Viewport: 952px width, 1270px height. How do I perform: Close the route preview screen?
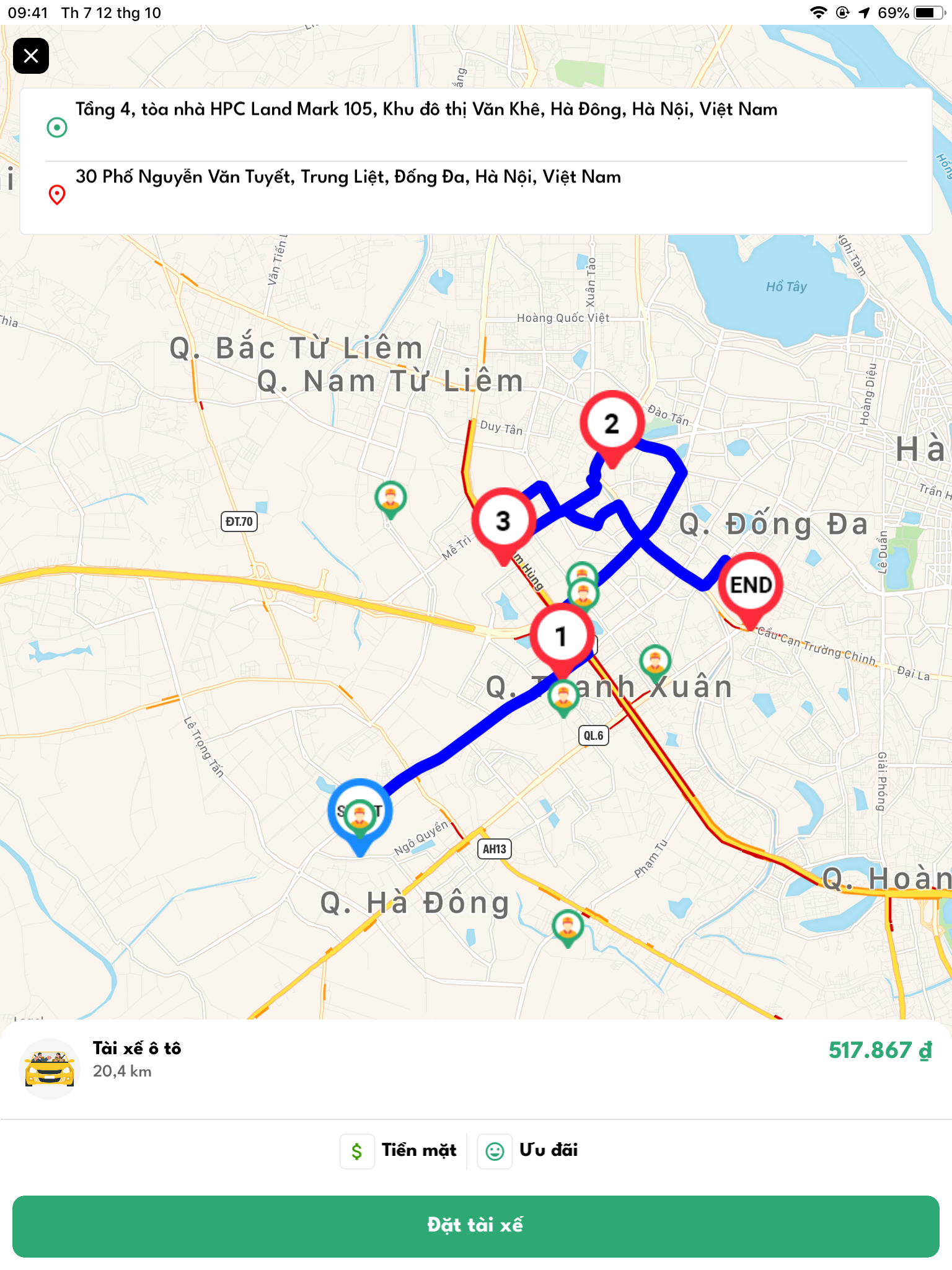click(x=30, y=56)
